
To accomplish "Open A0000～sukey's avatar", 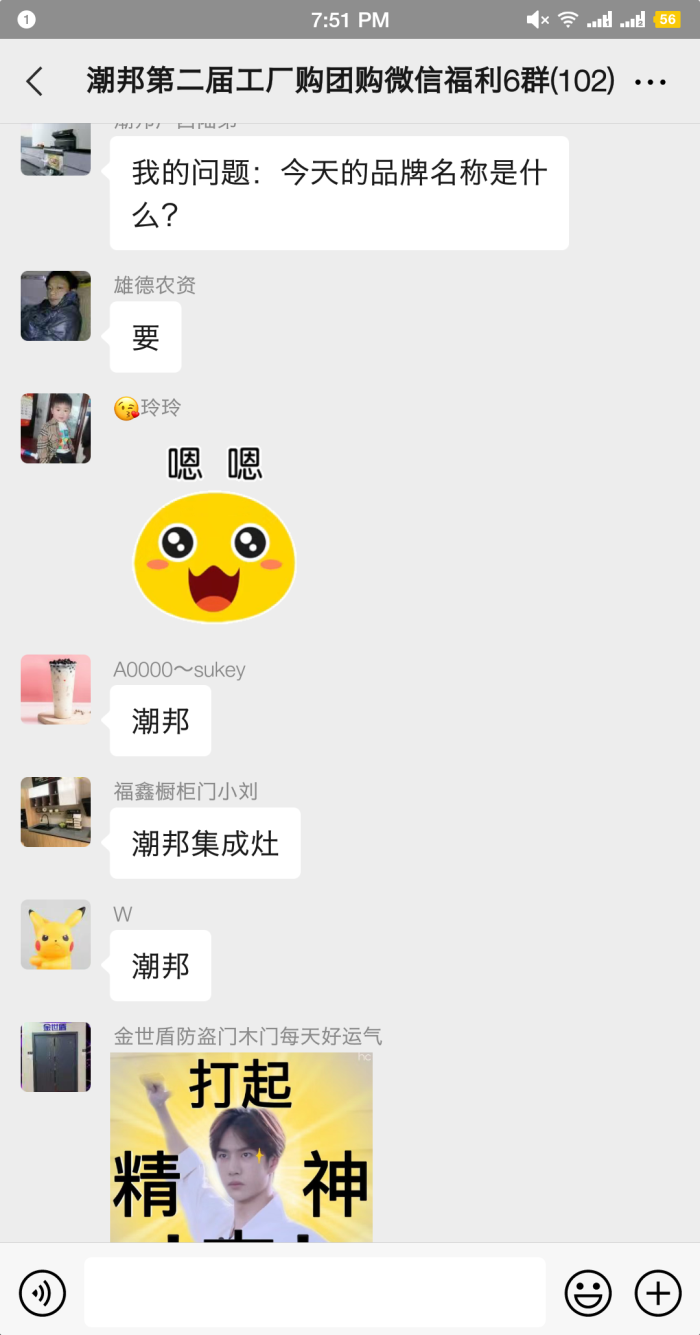I will tap(56, 690).
